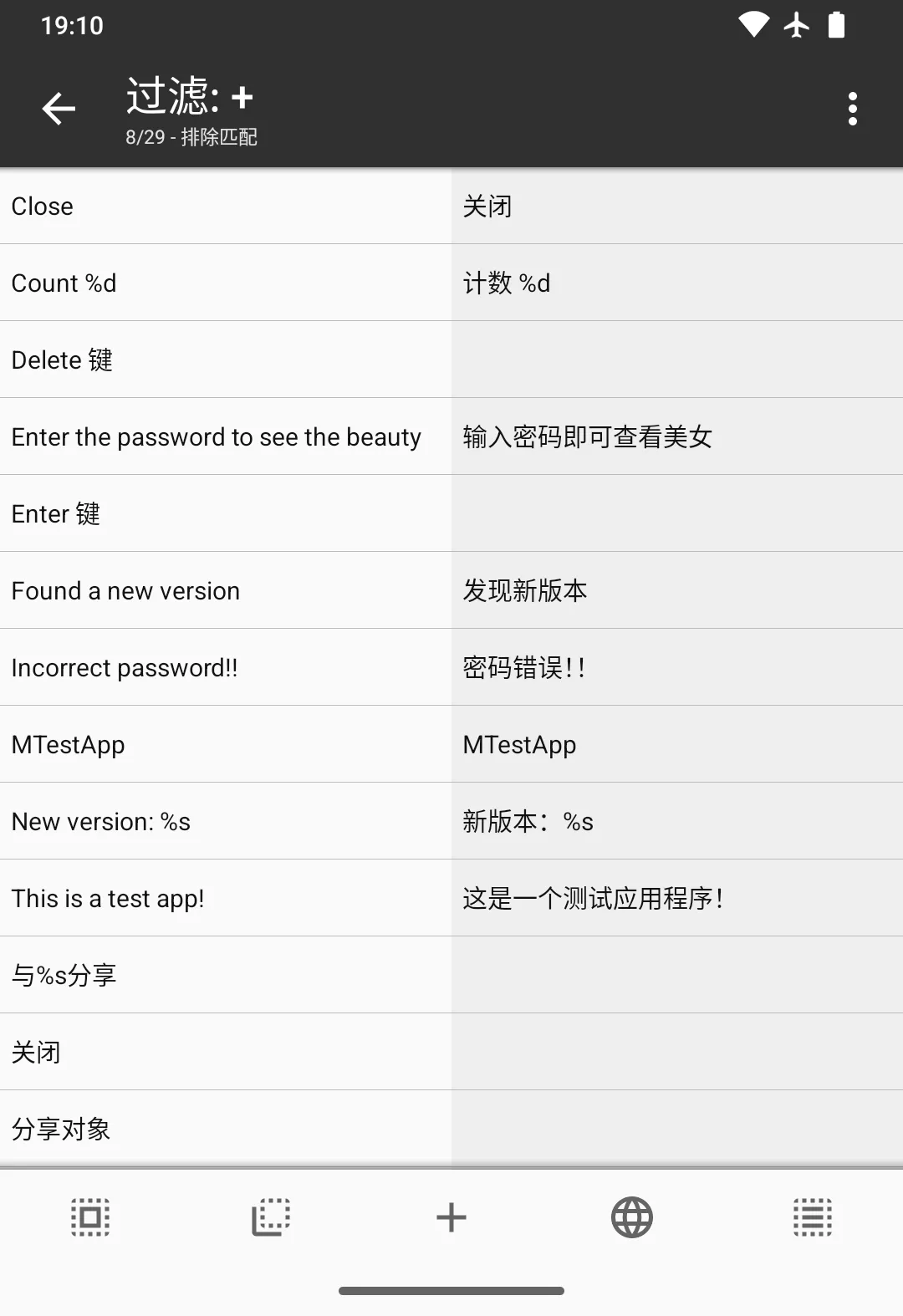Open This is a test app! entry
This screenshot has height=1316, width=903.
[x=226, y=899]
